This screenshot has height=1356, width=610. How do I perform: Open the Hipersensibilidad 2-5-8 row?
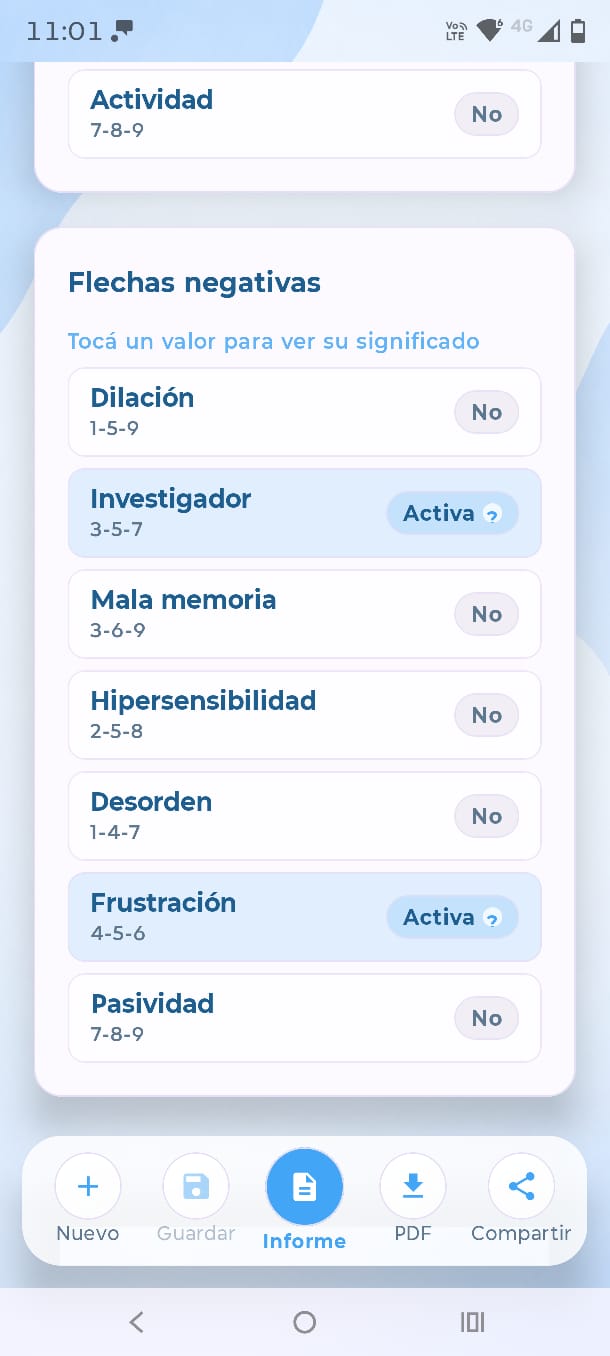(x=304, y=715)
